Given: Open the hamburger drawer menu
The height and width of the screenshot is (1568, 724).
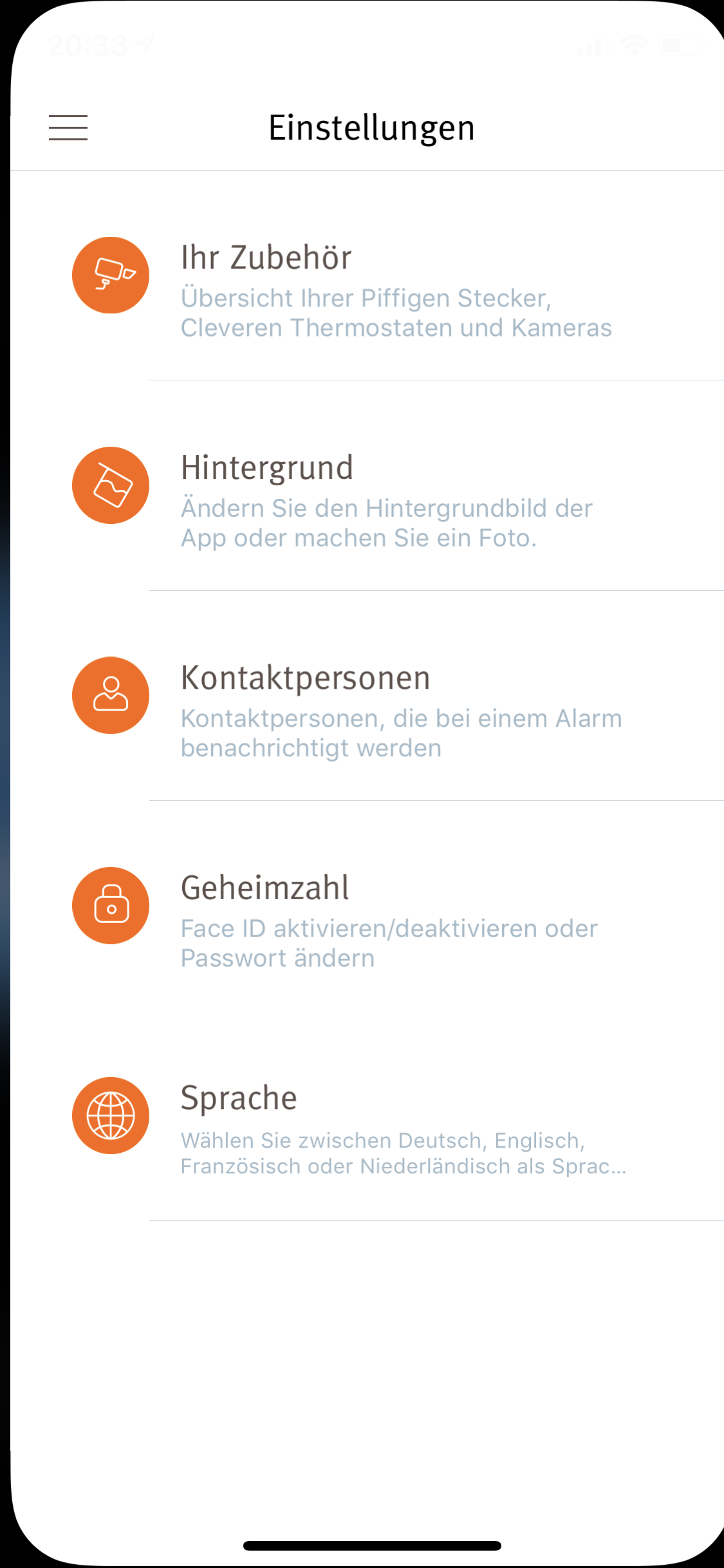Looking at the screenshot, I should [68, 127].
